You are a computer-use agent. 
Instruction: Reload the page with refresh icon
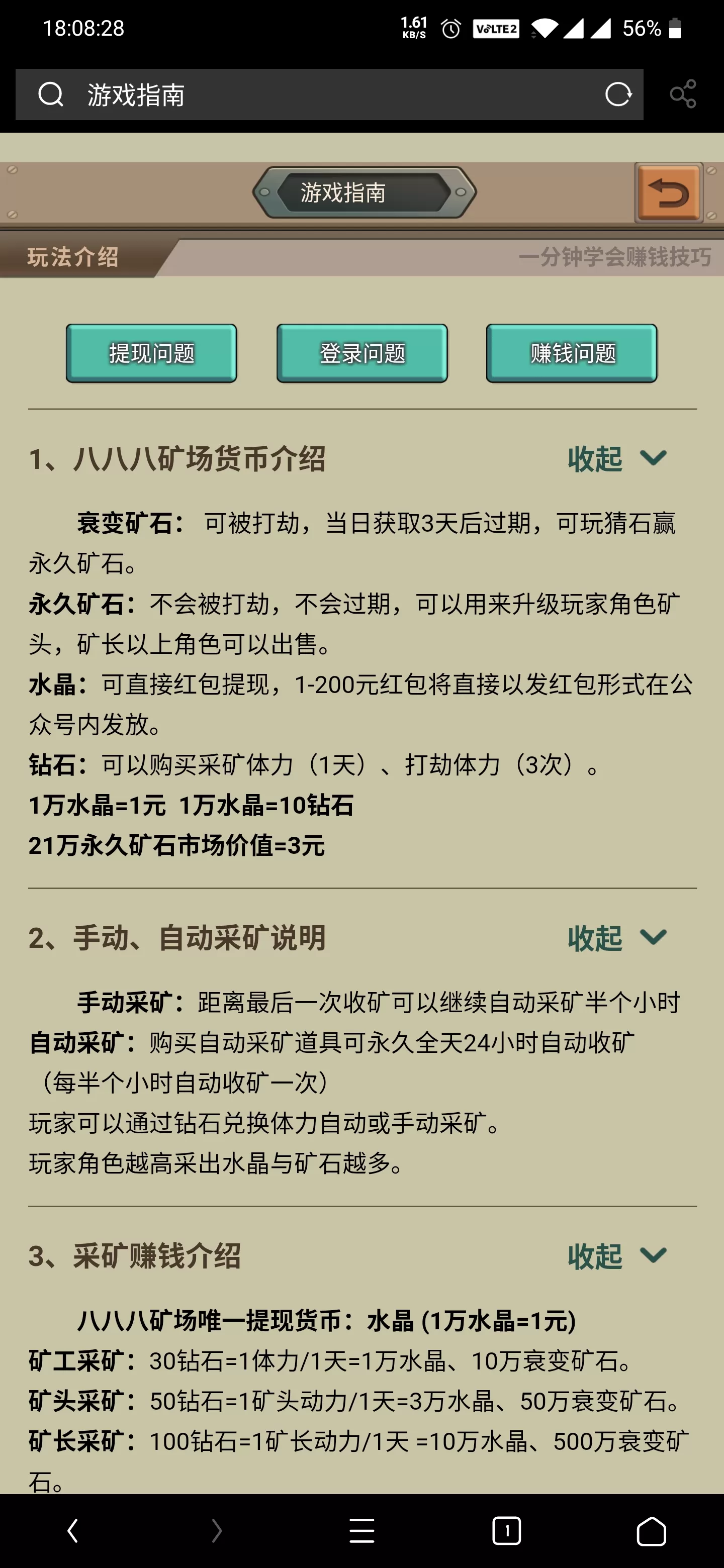(x=617, y=94)
